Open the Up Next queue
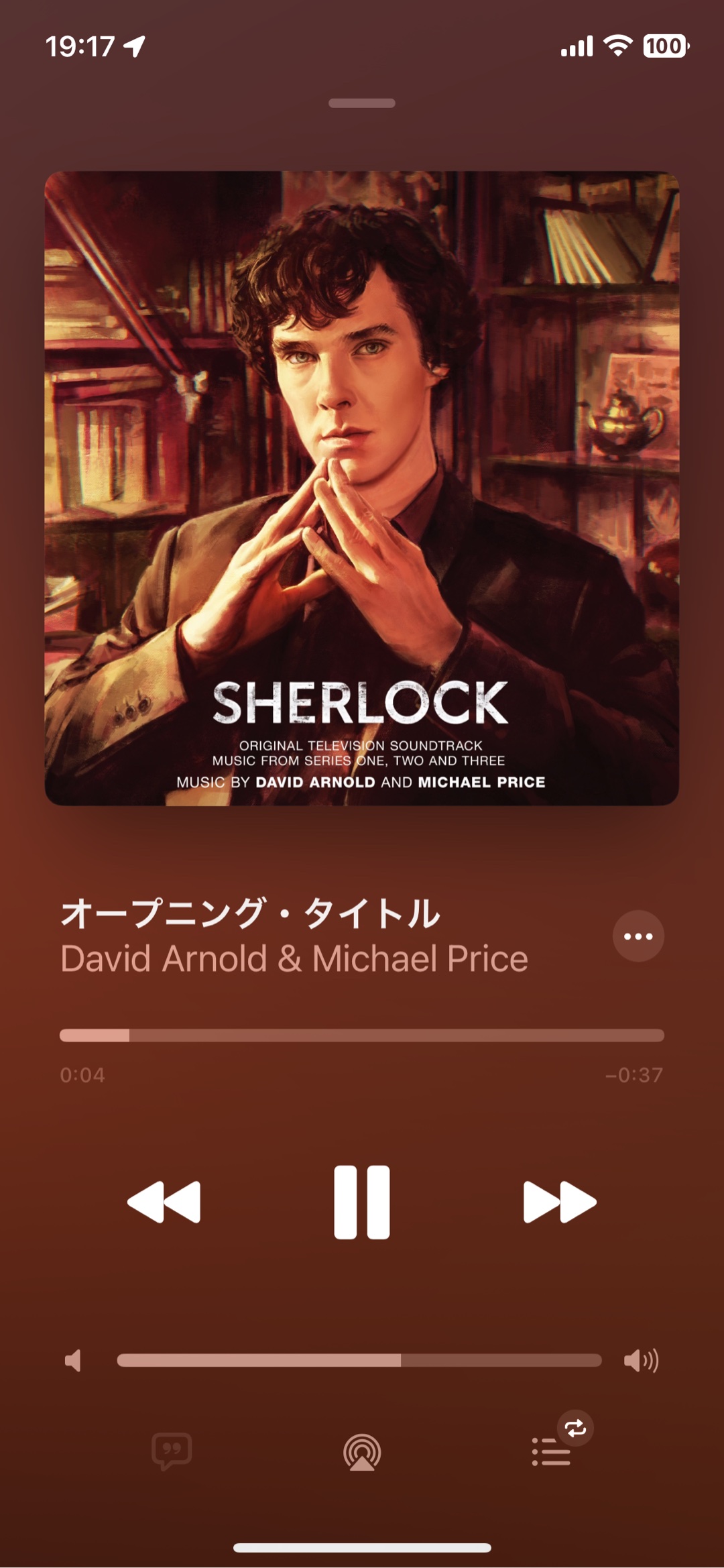 tap(552, 1452)
